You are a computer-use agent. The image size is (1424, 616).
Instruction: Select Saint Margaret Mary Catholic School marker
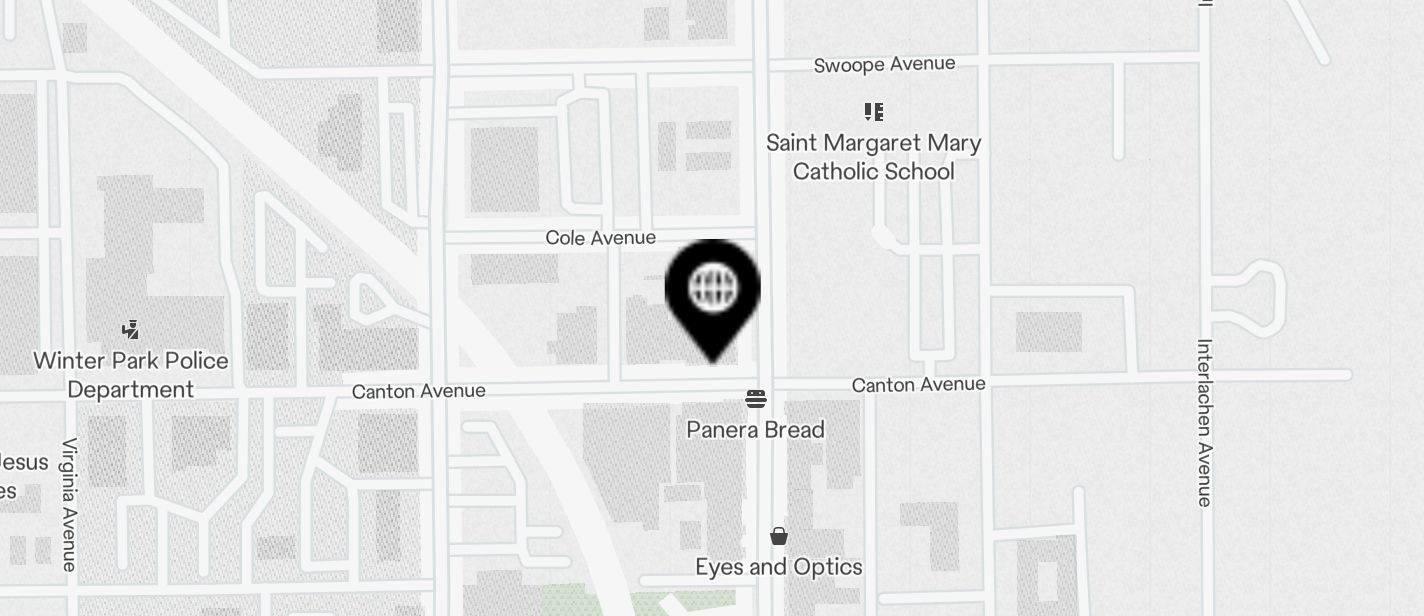(874, 112)
